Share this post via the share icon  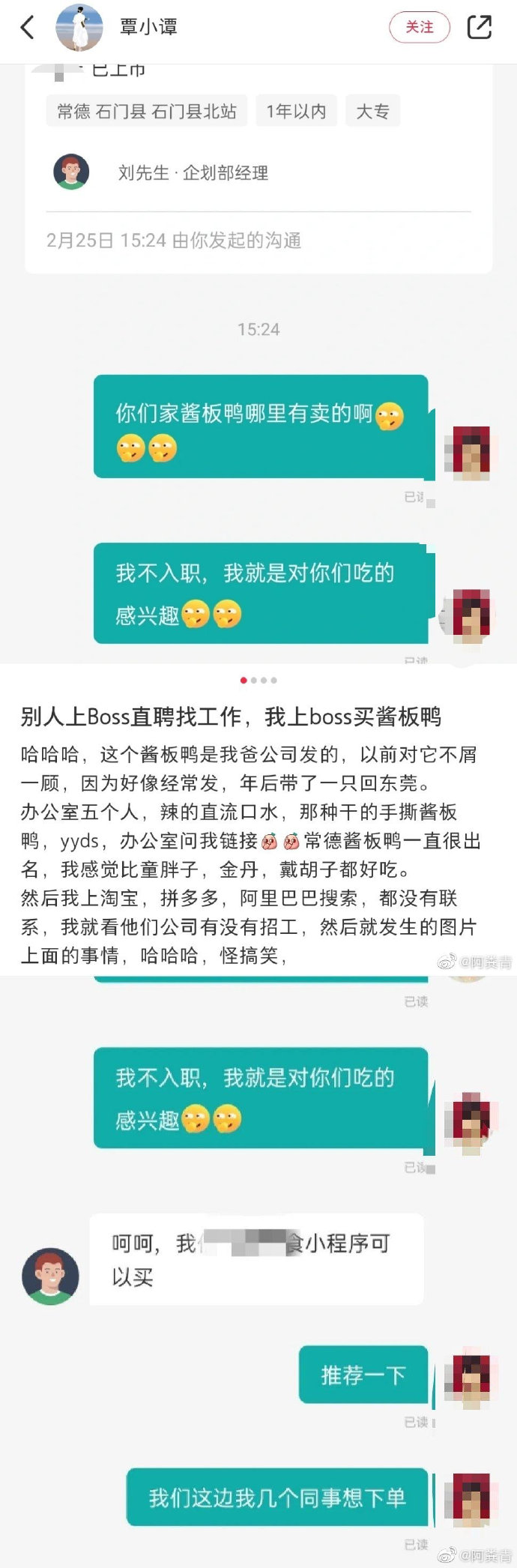coord(479,27)
